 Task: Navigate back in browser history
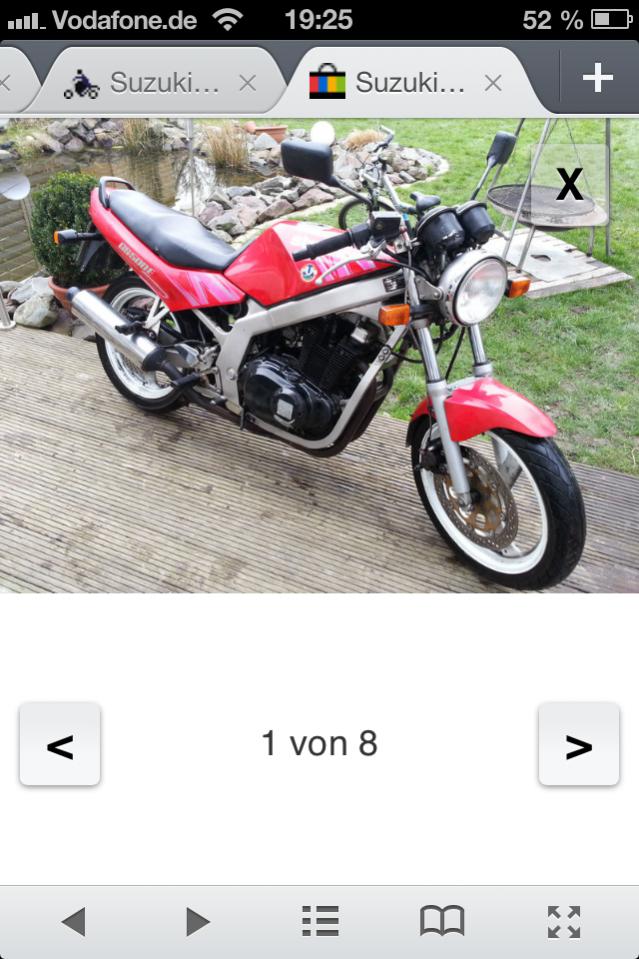[73, 921]
